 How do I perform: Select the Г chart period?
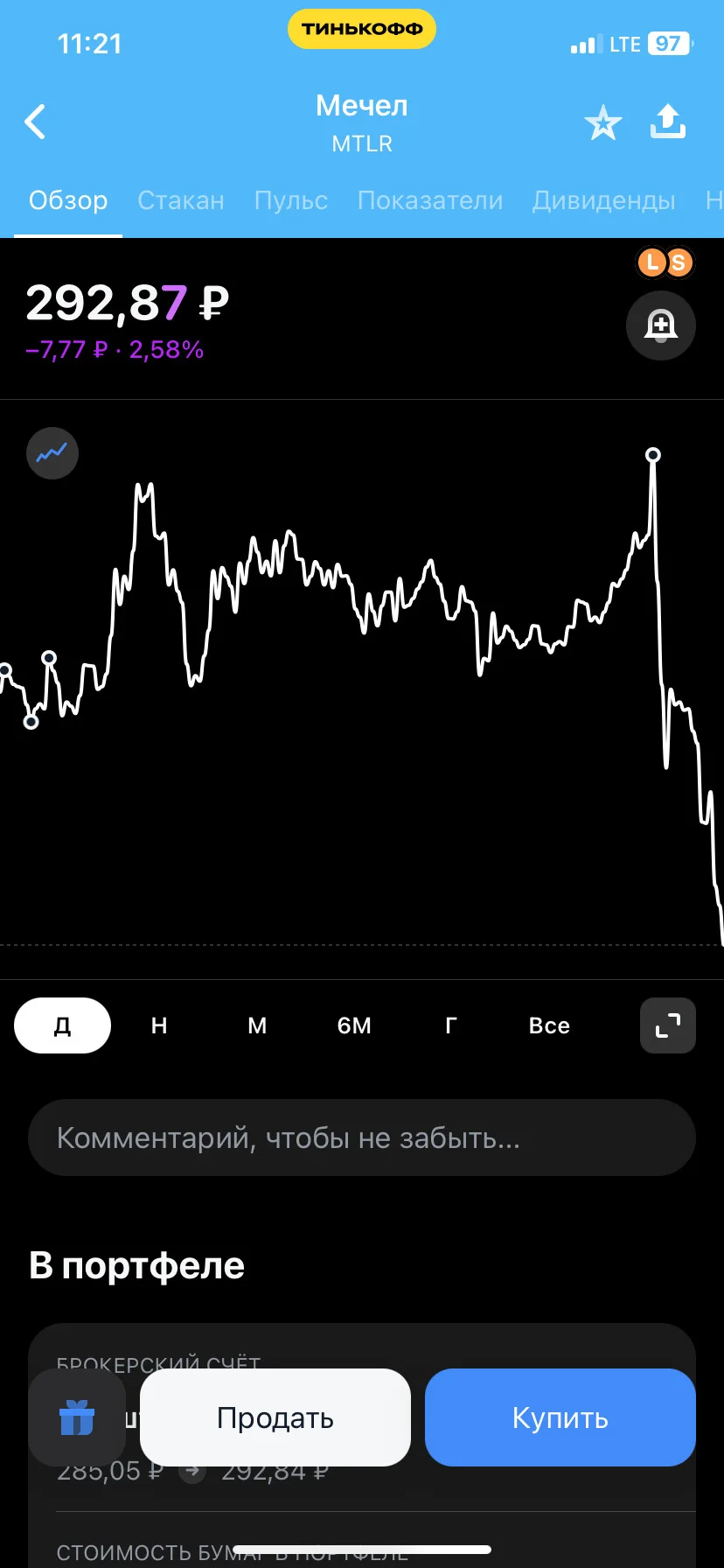coord(451,1025)
